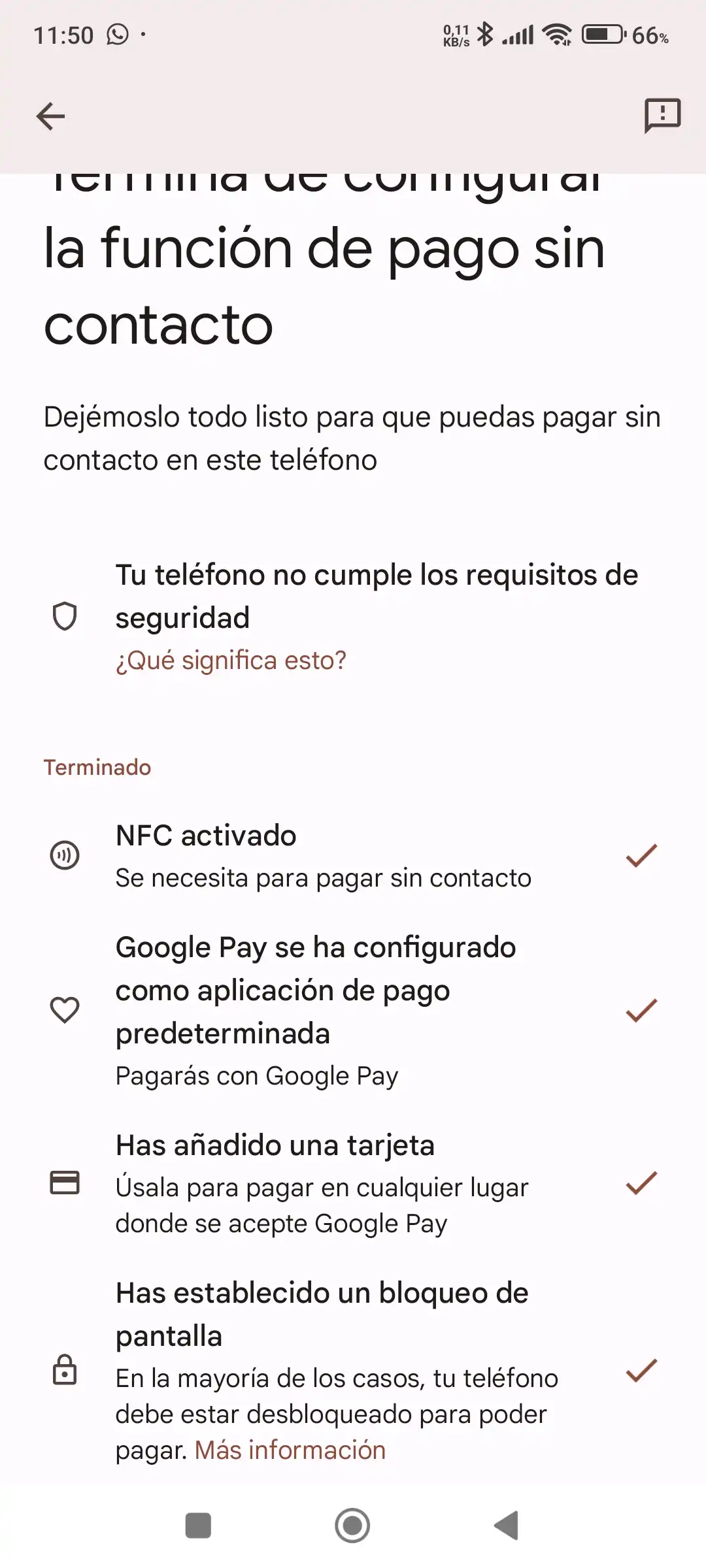This screenshot has height=1568, width=706.
Task: Open the ¿Qué significa esto? link
Action: [x=231, y=661]
